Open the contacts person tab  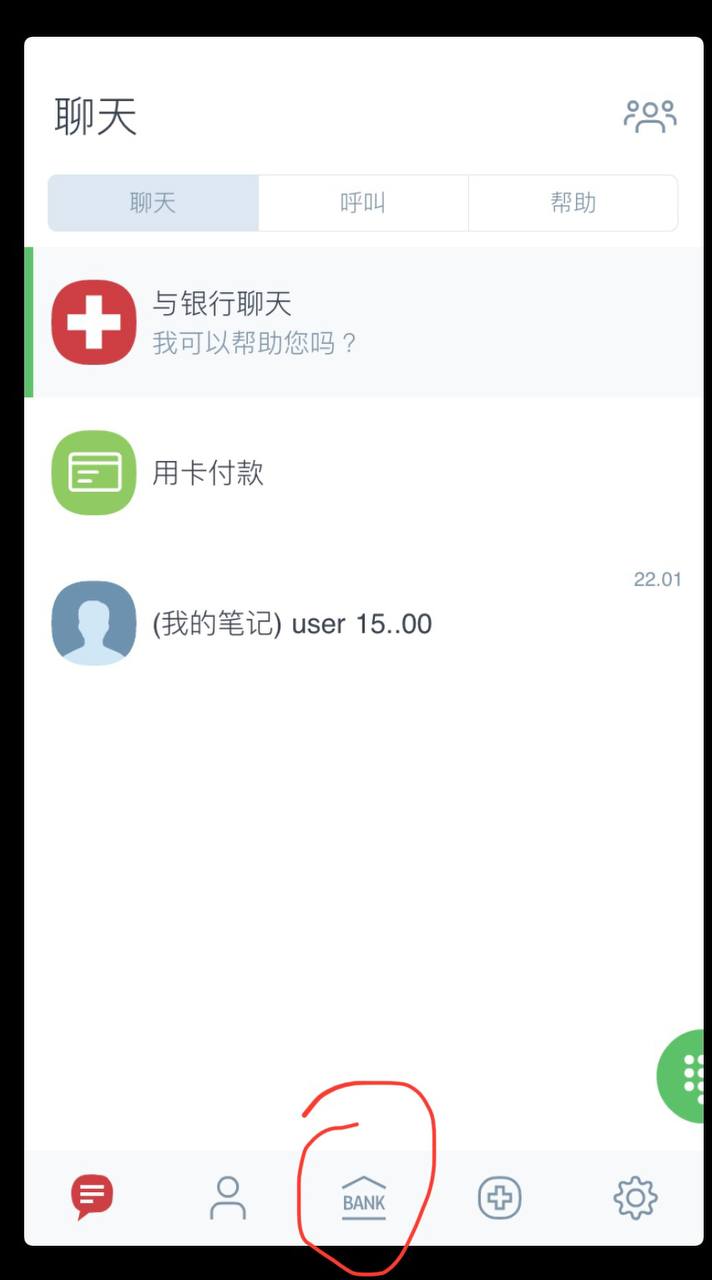(228, 1197)
